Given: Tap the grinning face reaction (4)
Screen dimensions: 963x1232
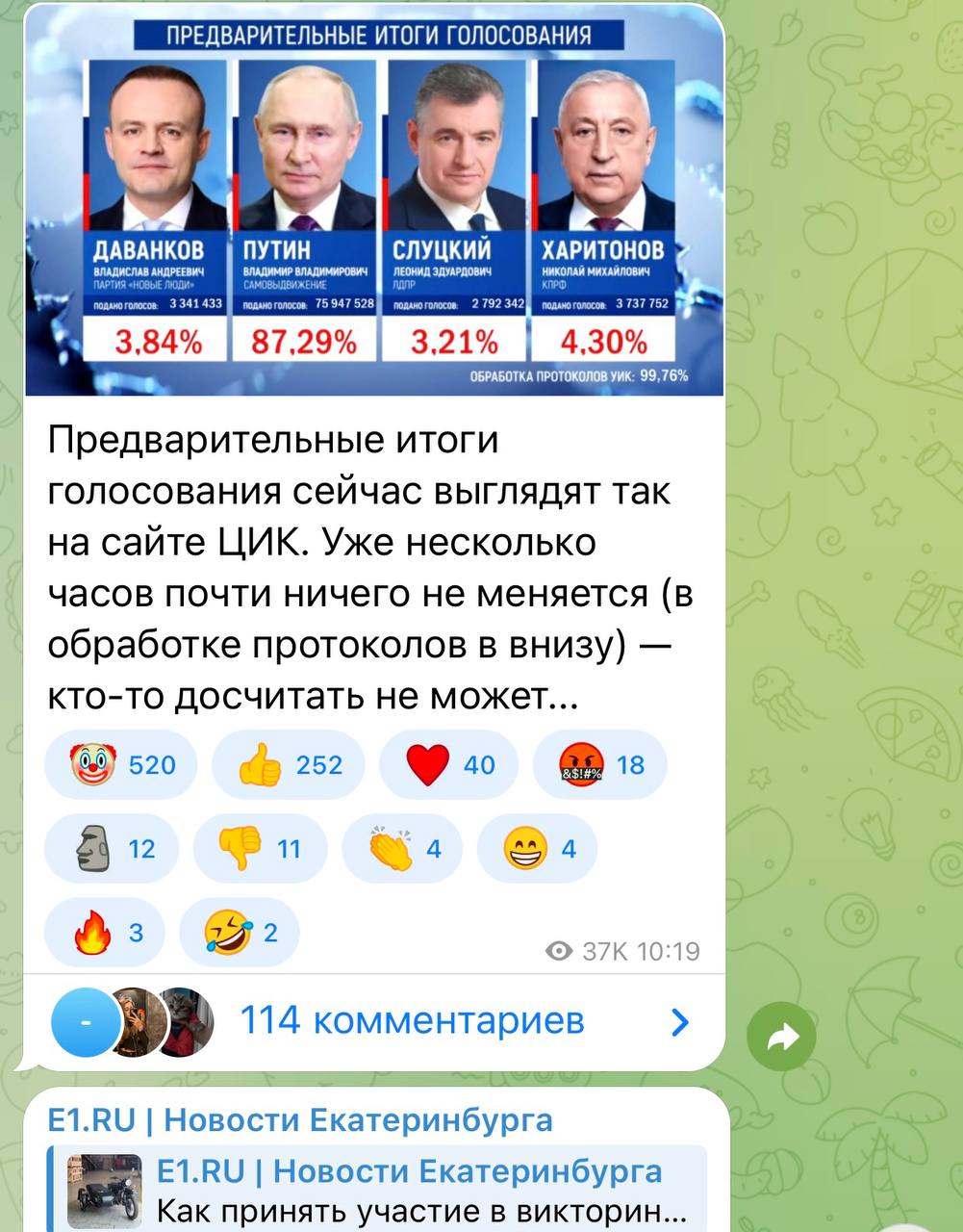Looking at the screenshot, I should click(x=537, y=849).
